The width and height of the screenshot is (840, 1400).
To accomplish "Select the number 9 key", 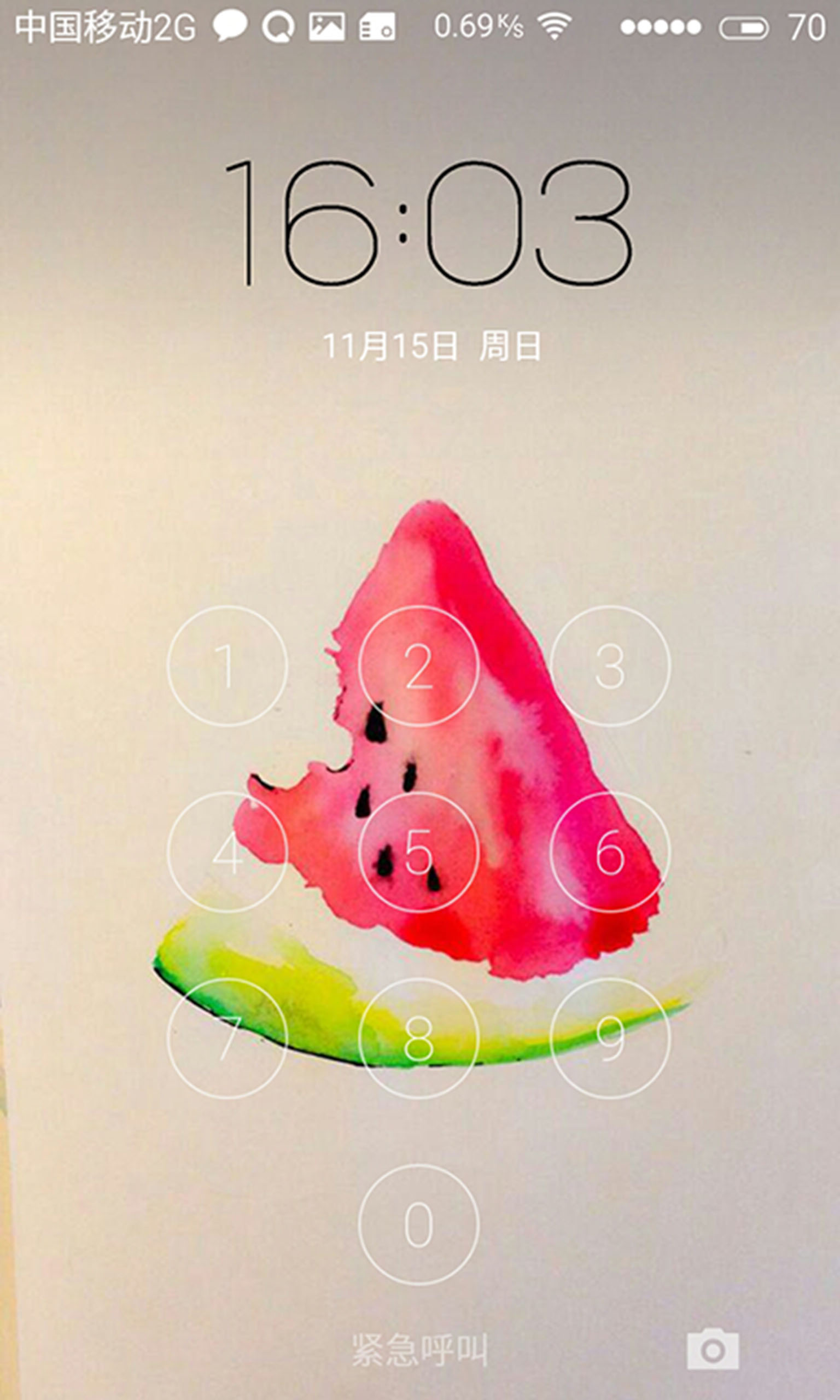I will [610, 1039].
